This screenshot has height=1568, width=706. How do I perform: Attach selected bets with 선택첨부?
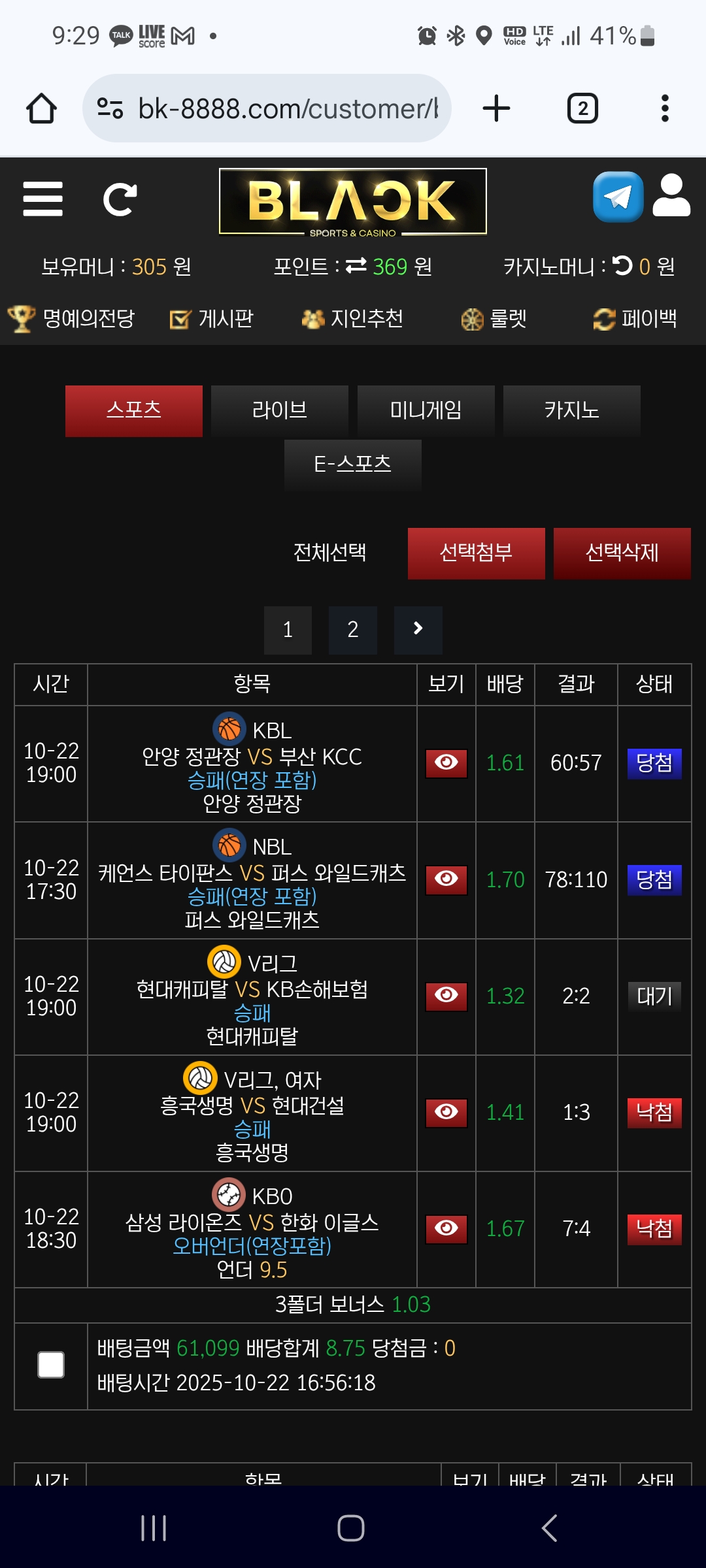(476, 553)
